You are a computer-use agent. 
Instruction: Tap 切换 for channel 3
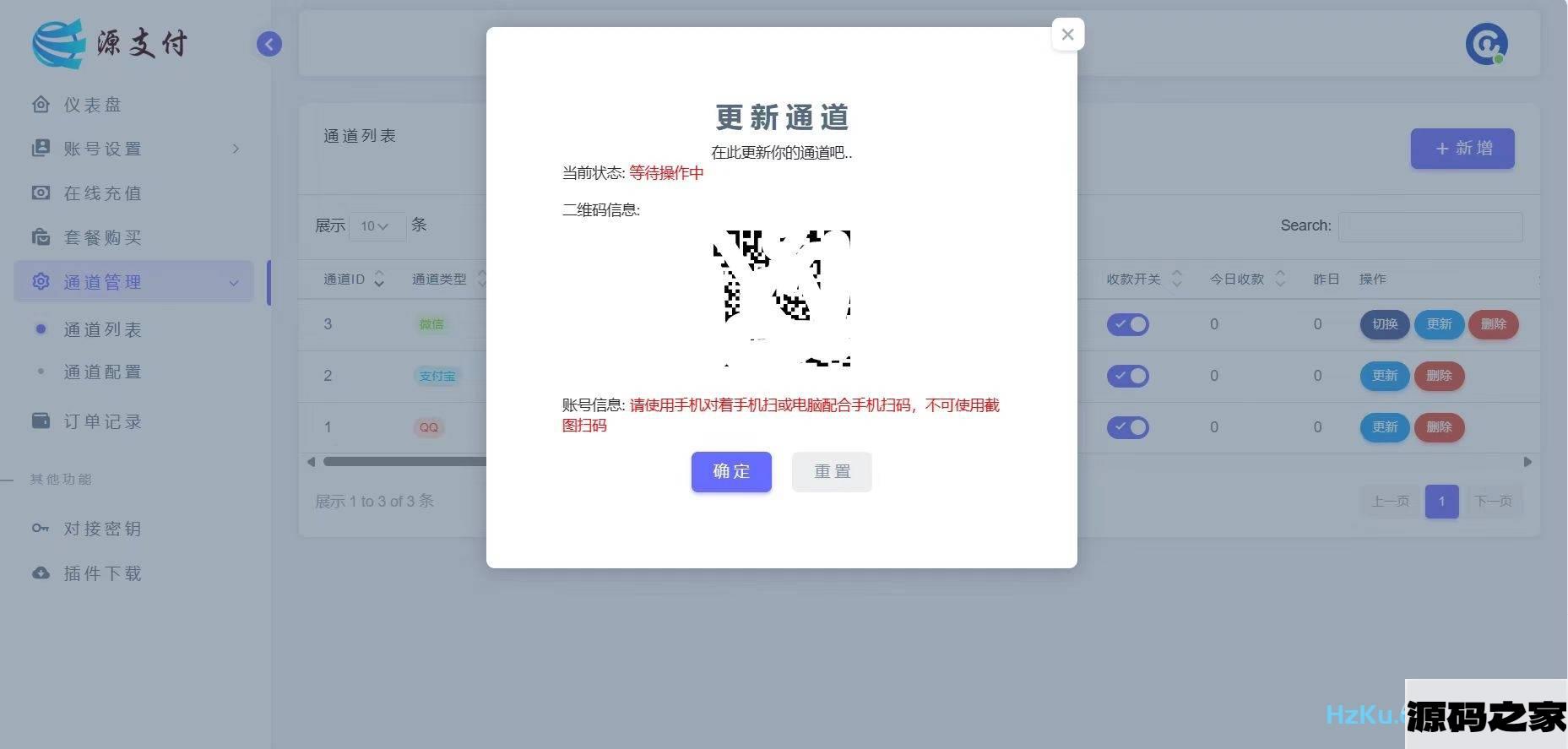pos(1384,324)
